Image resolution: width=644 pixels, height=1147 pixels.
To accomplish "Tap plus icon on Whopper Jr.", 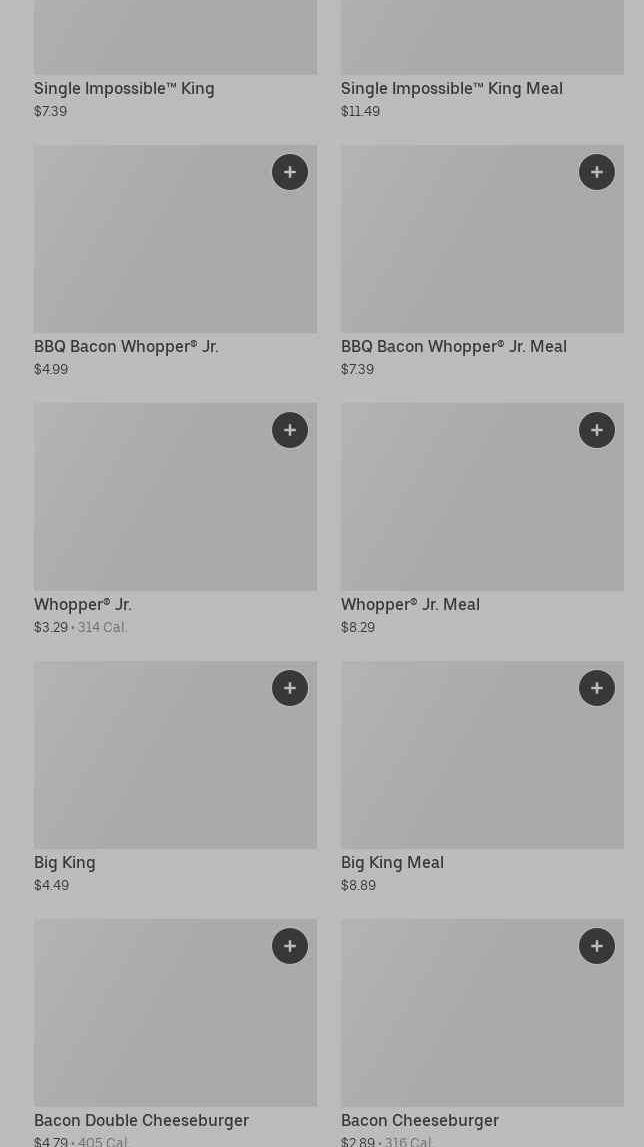I will coord(290,430).
